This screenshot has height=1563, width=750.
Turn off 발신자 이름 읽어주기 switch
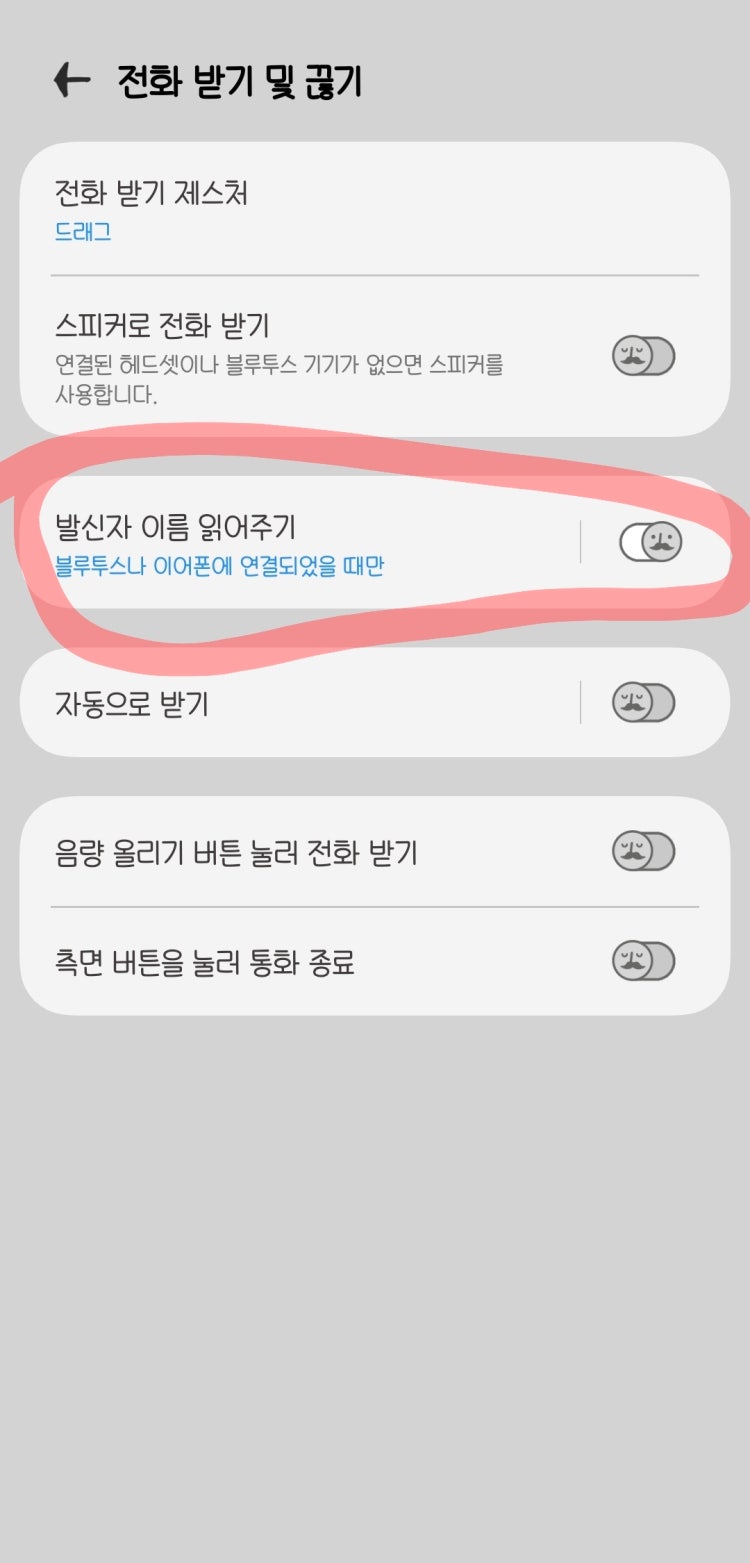pos(650,542)
